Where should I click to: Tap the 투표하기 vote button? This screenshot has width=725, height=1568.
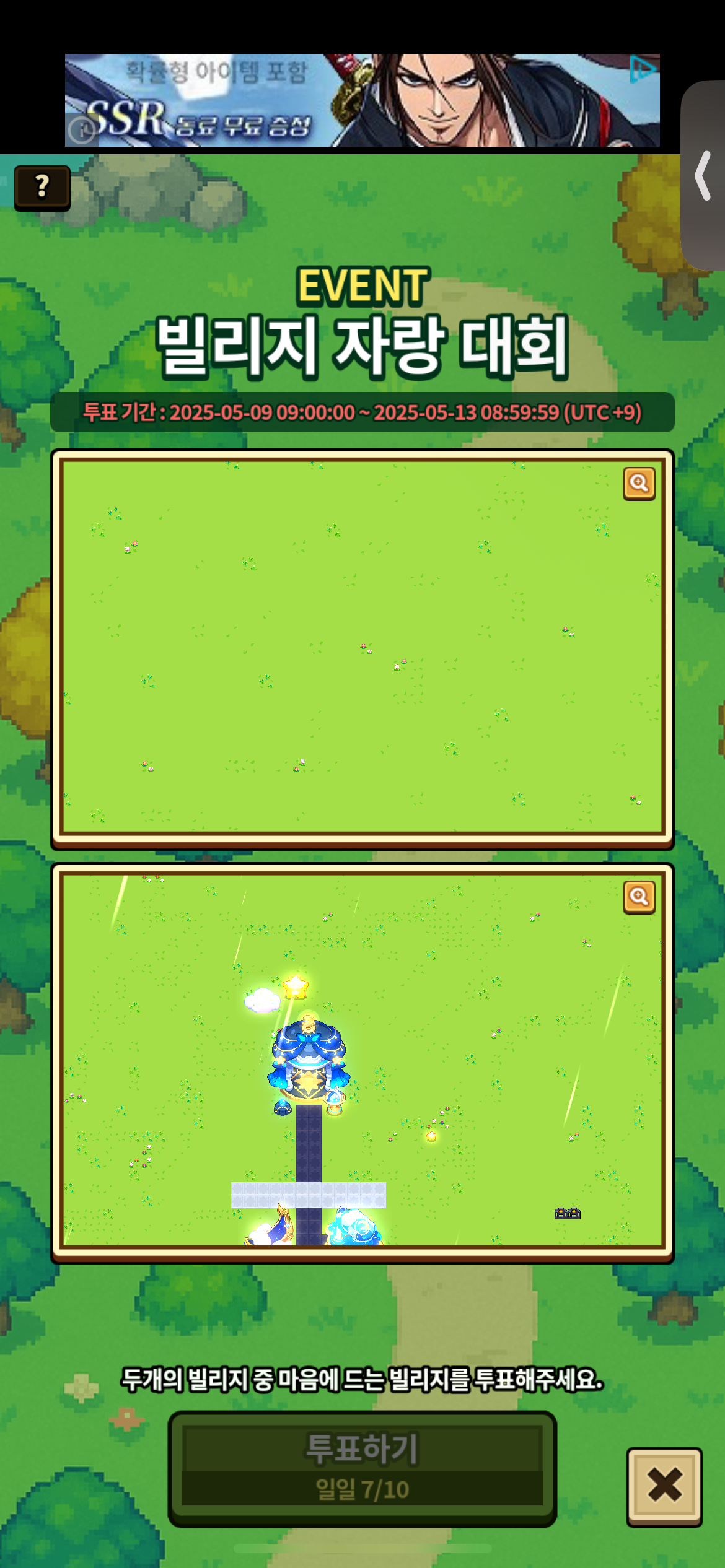coord(362,1468)
